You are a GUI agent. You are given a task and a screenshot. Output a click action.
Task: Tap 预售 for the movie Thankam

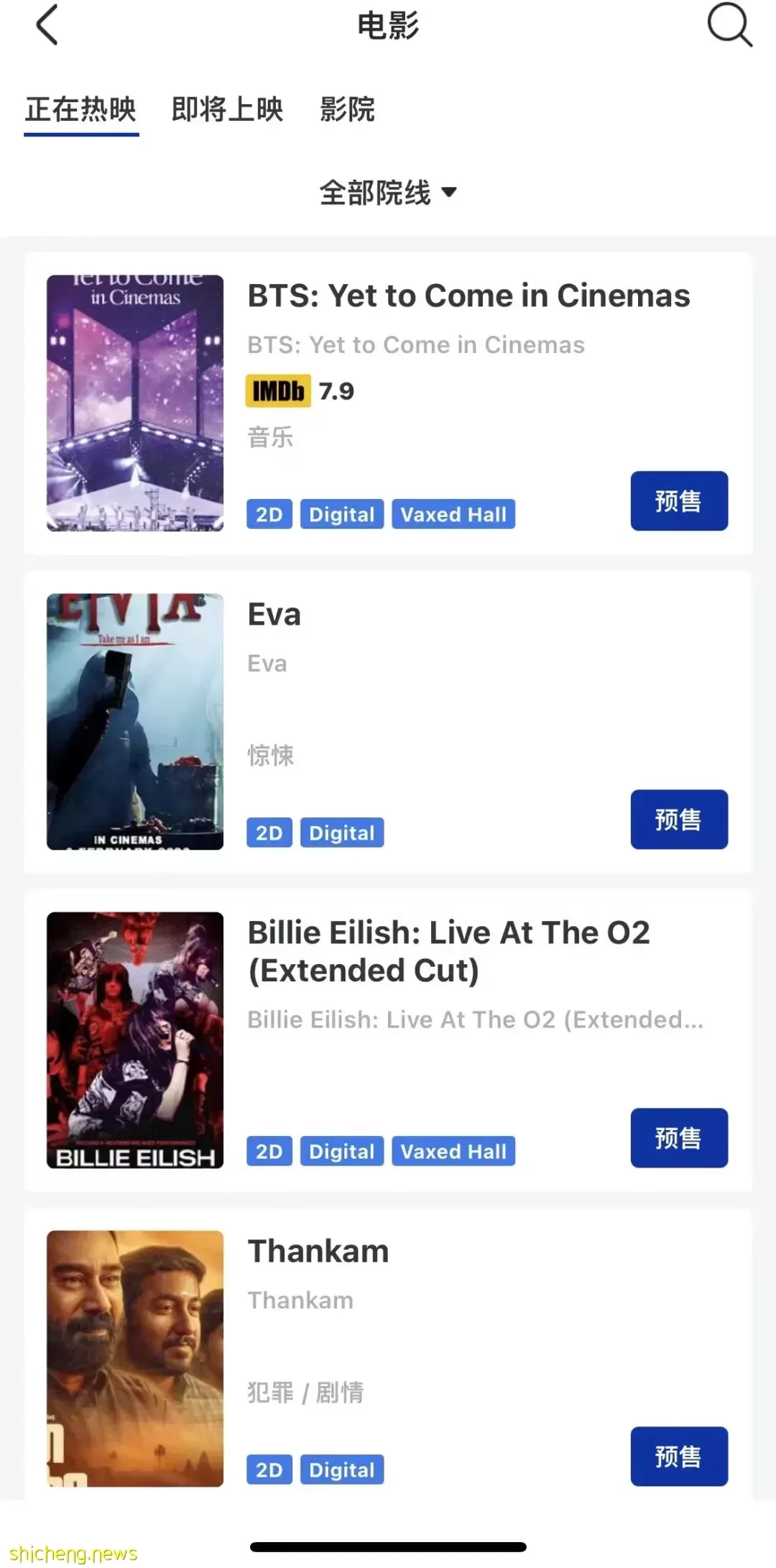tap(679, 1457)
